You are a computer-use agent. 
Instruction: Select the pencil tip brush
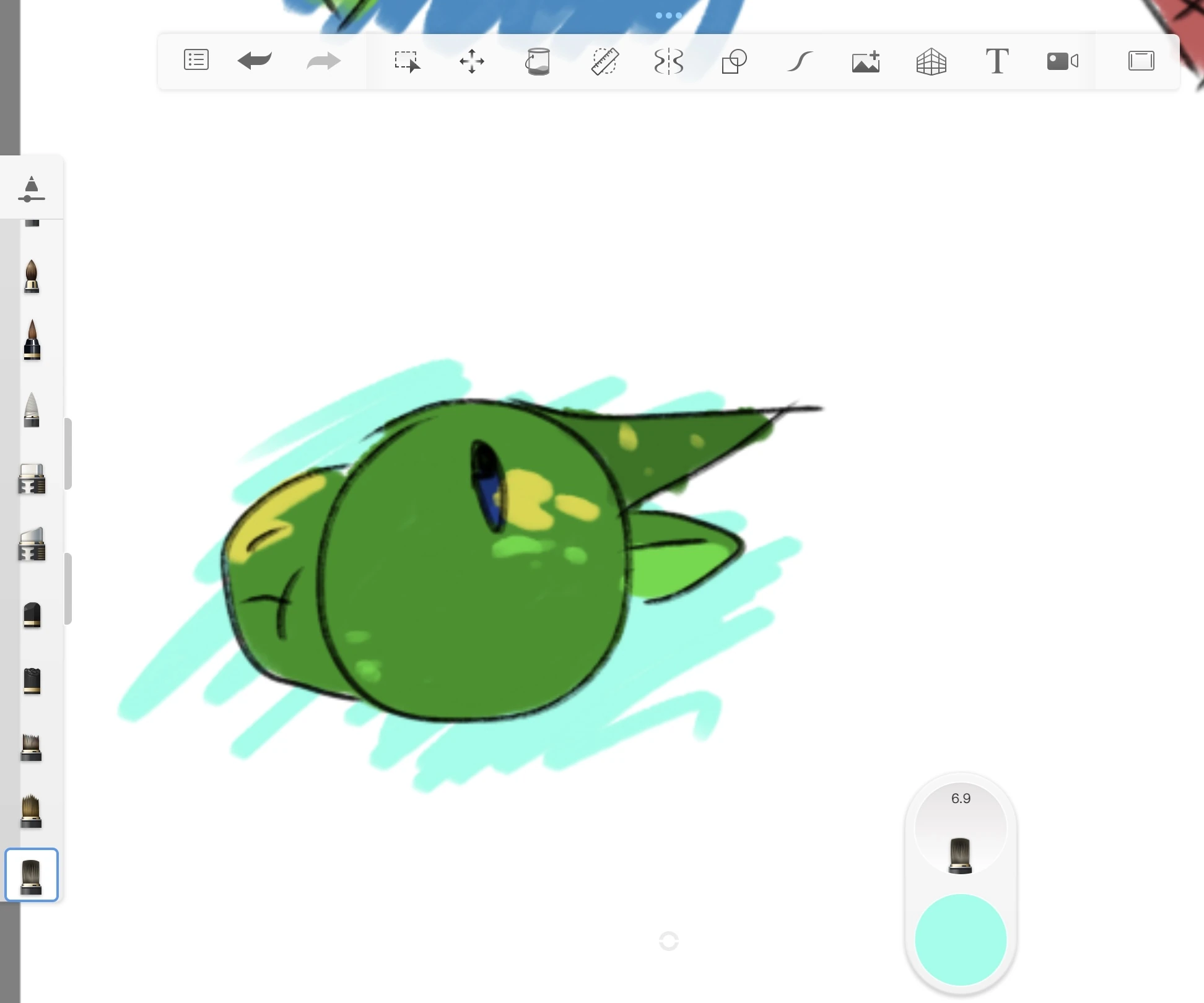[x=32, y=410]
